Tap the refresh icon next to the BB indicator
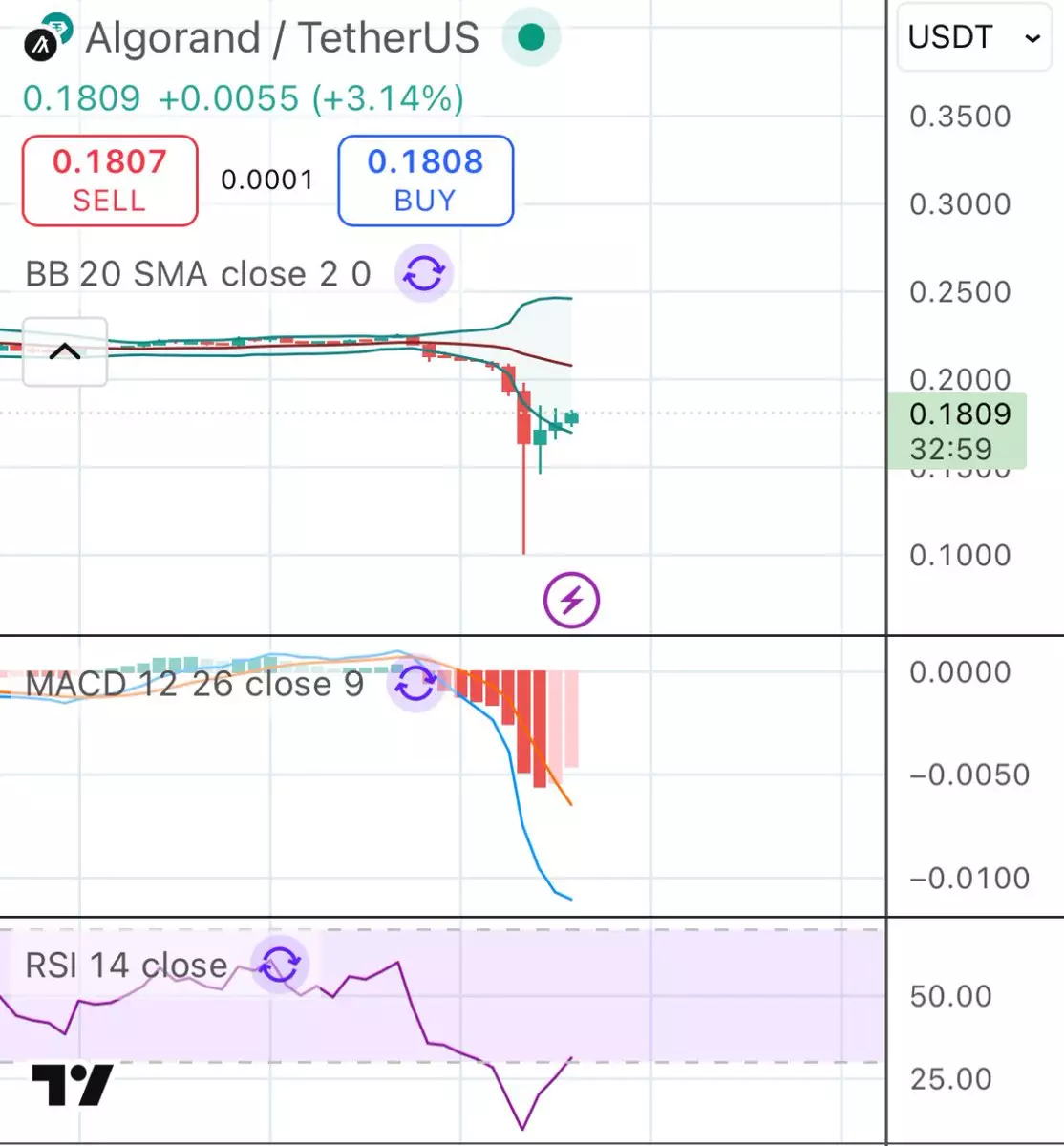This screenshot has height=1146, width=1064. 423,274
